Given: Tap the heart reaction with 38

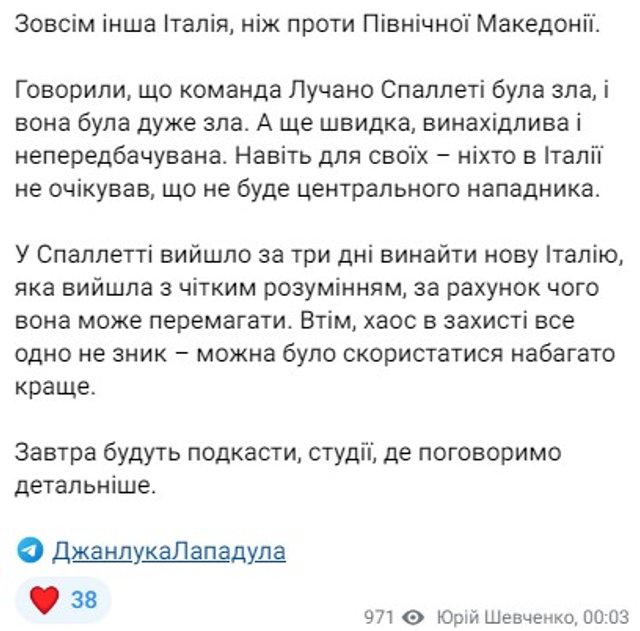Looking at the screenshot, I should 62,600.
